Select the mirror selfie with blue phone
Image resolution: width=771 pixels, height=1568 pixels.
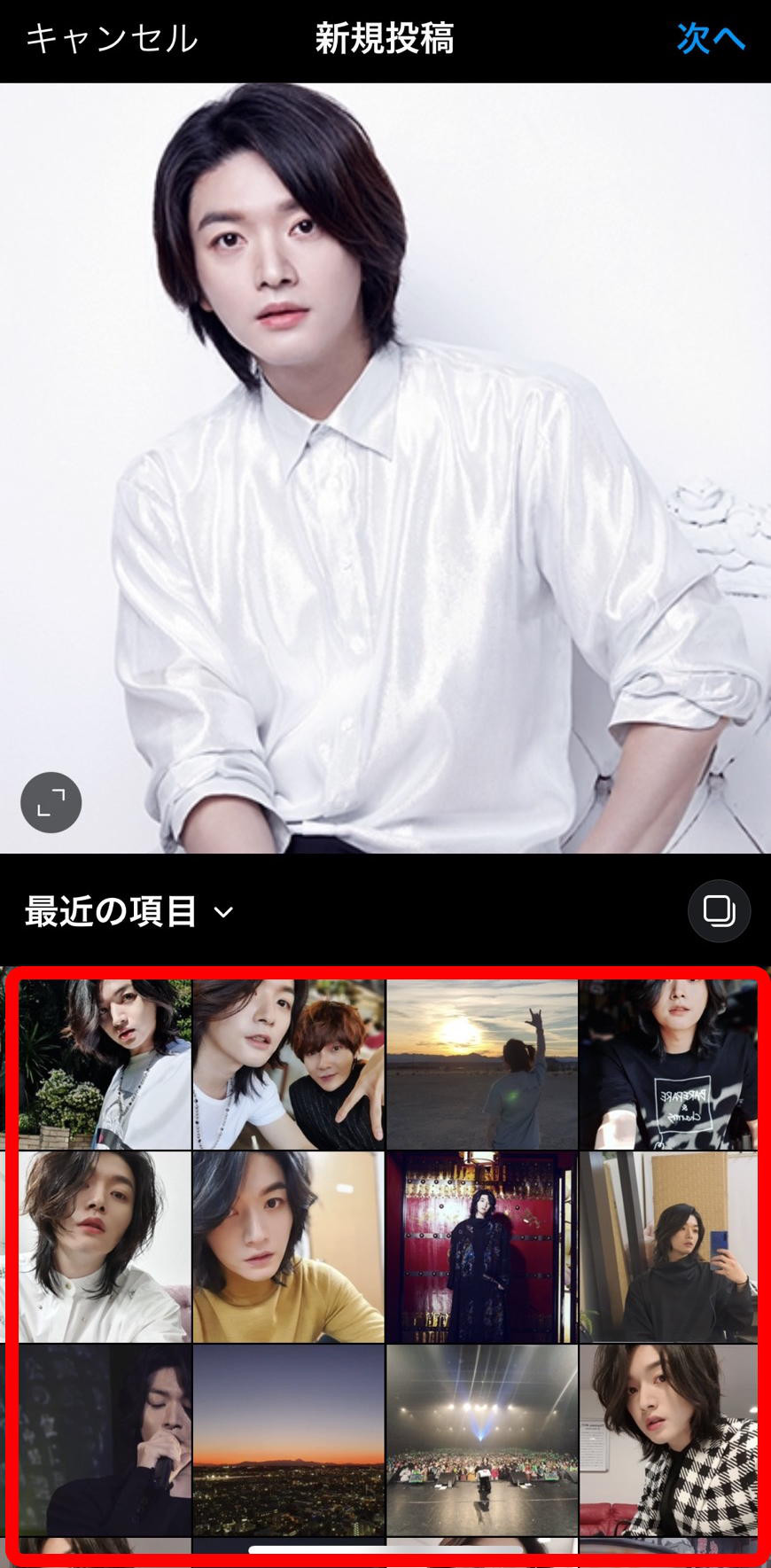tap(668, 1246)
